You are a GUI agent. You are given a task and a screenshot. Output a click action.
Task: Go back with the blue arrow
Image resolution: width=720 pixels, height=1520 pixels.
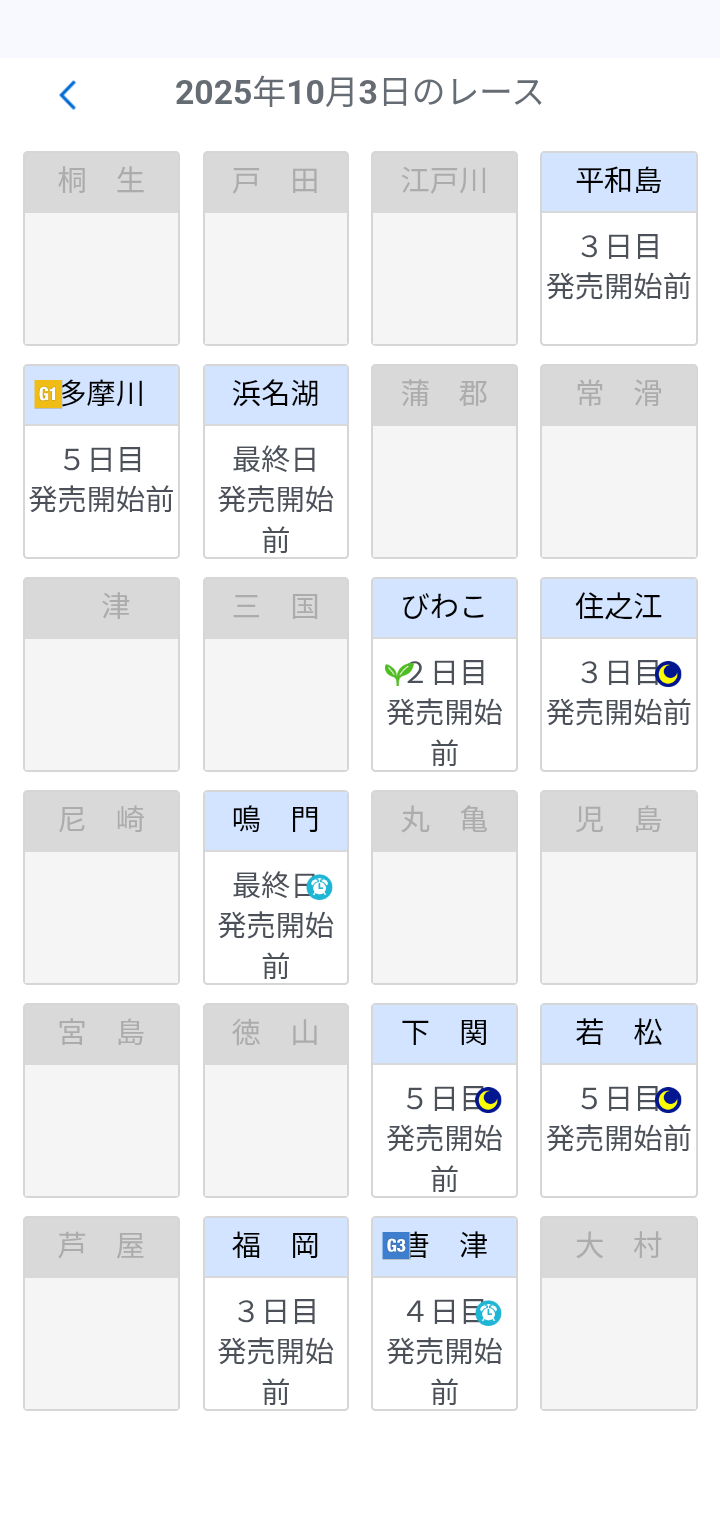[67, 95]
